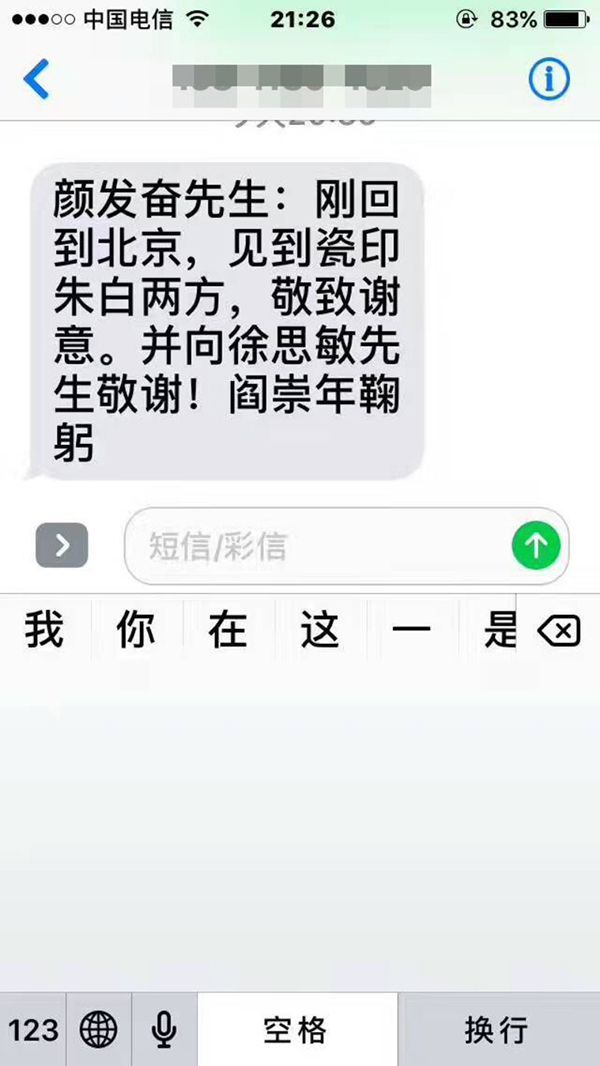Image resolution: width=600 pixels, height=1066 pixels.
Task: Tap the 空格 space key
Action: pyautogui.click(x=296, y=1029)
